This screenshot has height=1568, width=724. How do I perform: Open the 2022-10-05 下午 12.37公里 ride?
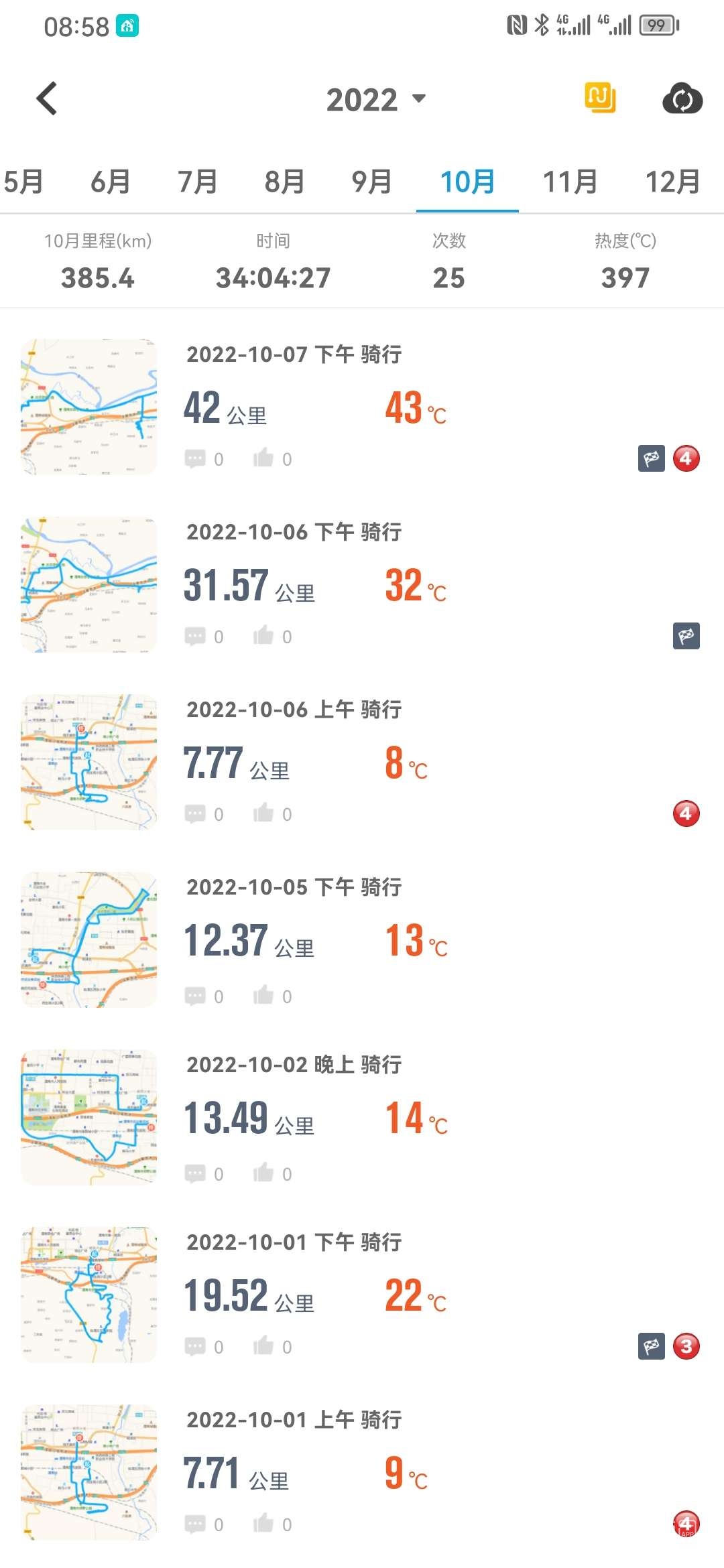tap(362, 940)
